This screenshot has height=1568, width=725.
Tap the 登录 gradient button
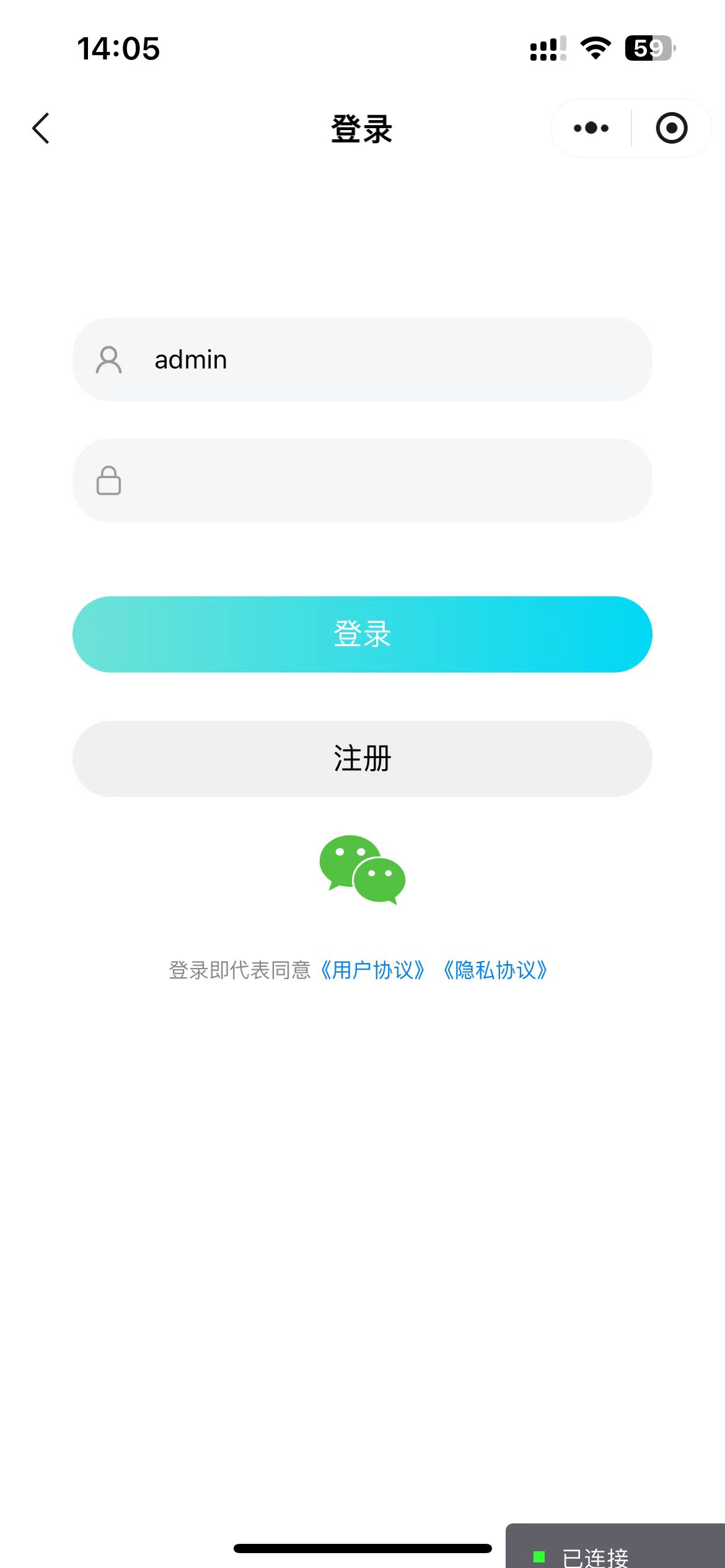point(362,634)
